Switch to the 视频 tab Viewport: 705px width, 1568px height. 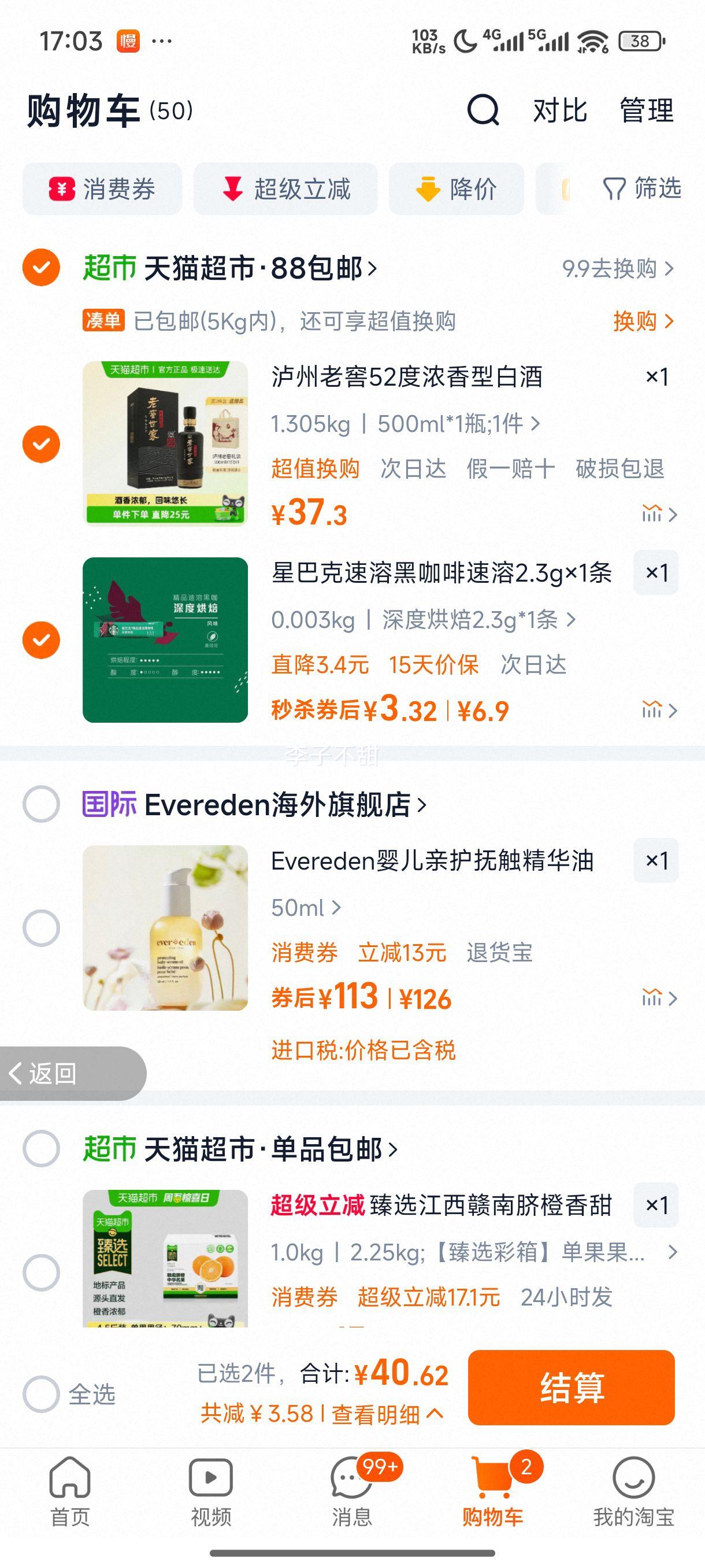[x=210, y=1485]
